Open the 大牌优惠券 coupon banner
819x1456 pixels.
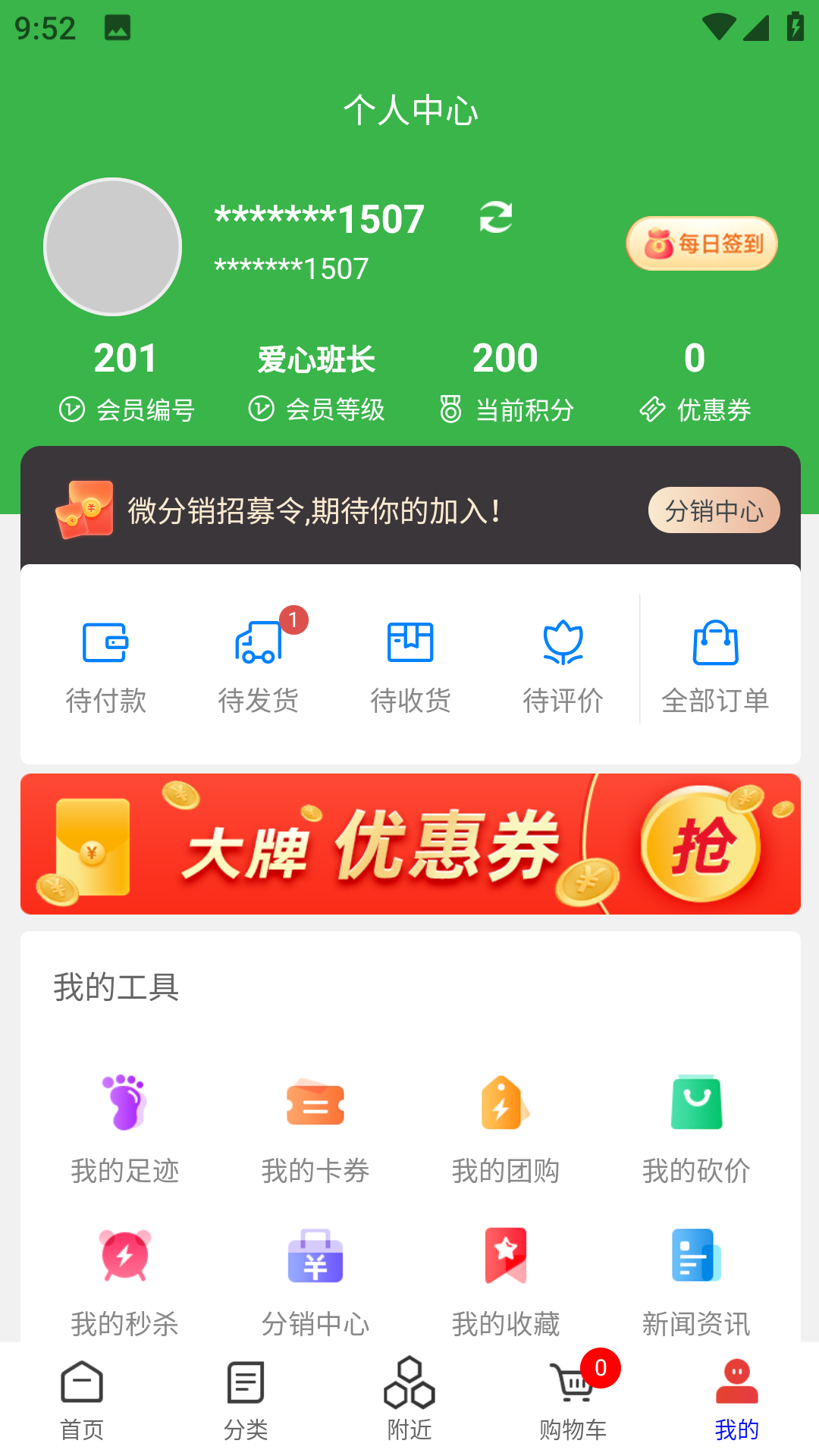coord(410,844)
